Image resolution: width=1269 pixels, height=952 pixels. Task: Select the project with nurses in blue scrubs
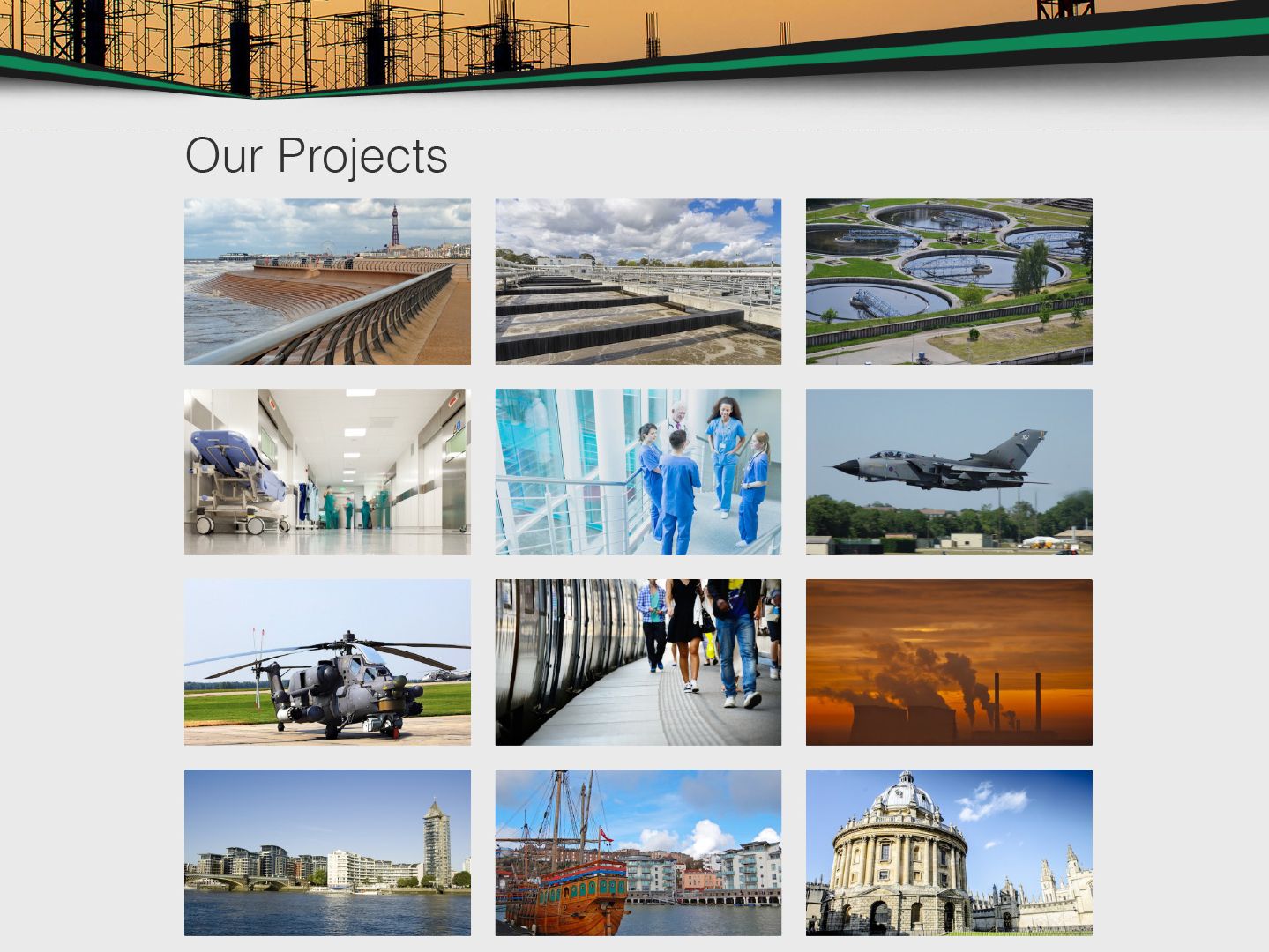pyautogui.click(x=638, y=472)
